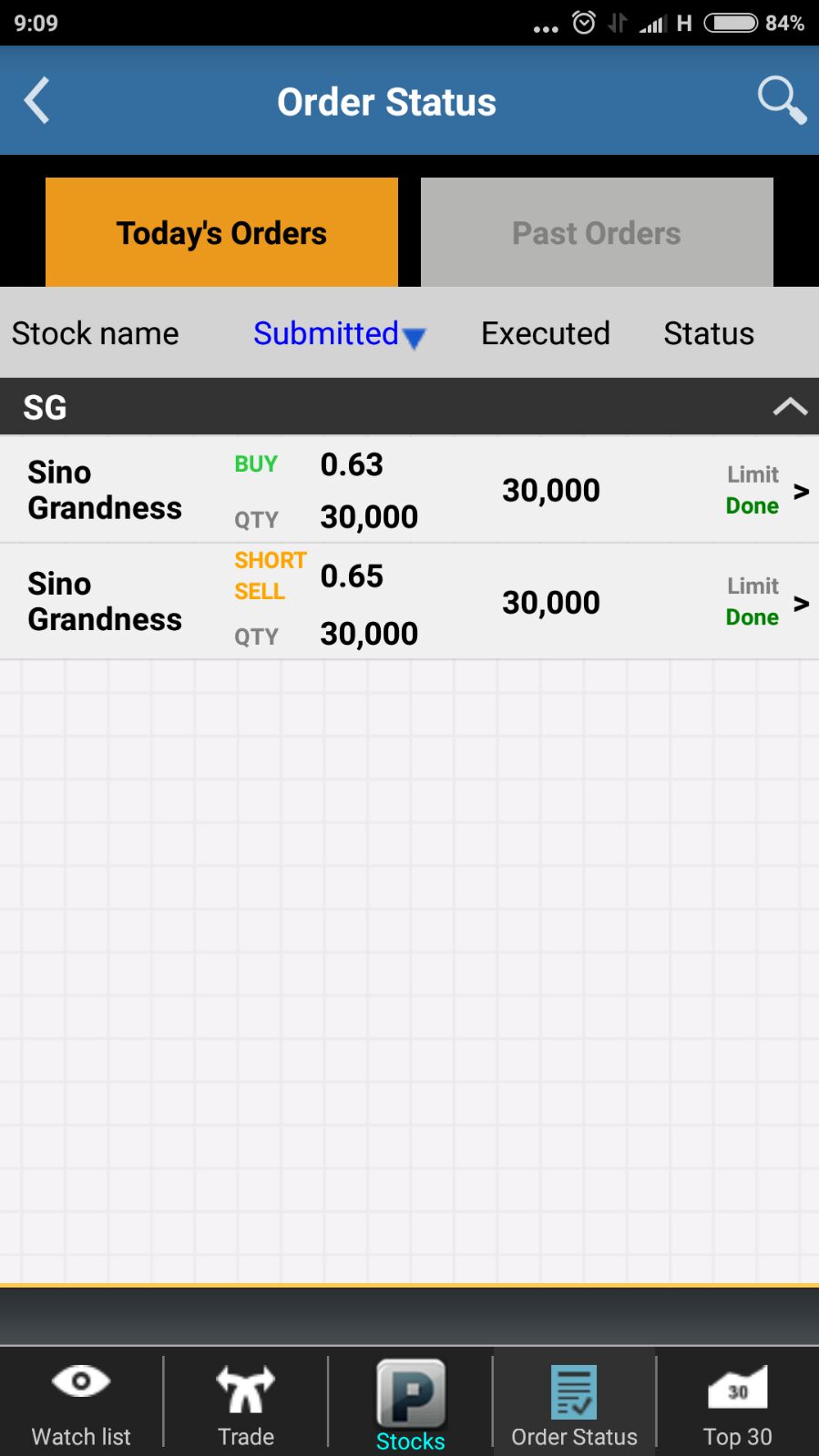
Task: Go back using the top-left arrow
Action: click(x=36, y=101)
